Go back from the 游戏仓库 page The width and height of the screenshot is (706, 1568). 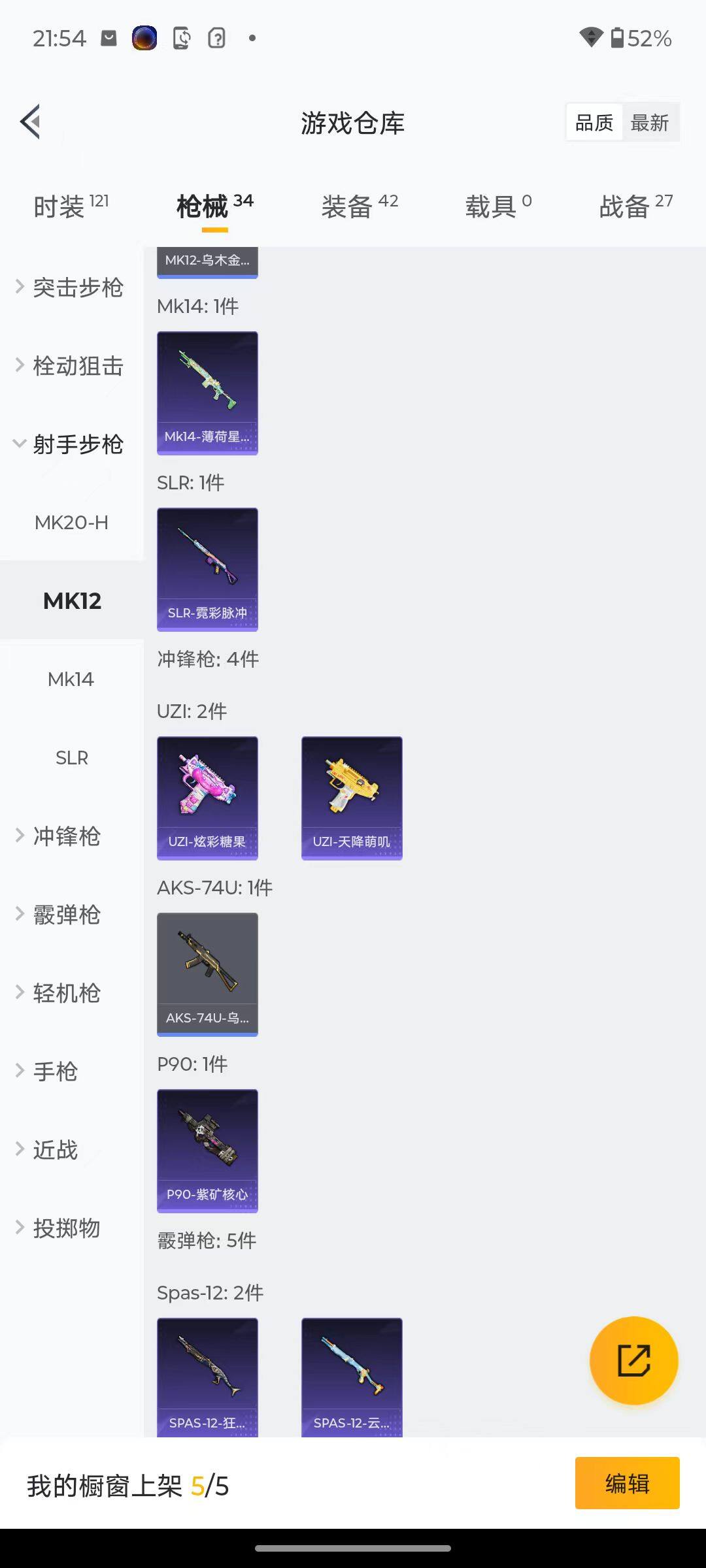[x=31, y=122]
